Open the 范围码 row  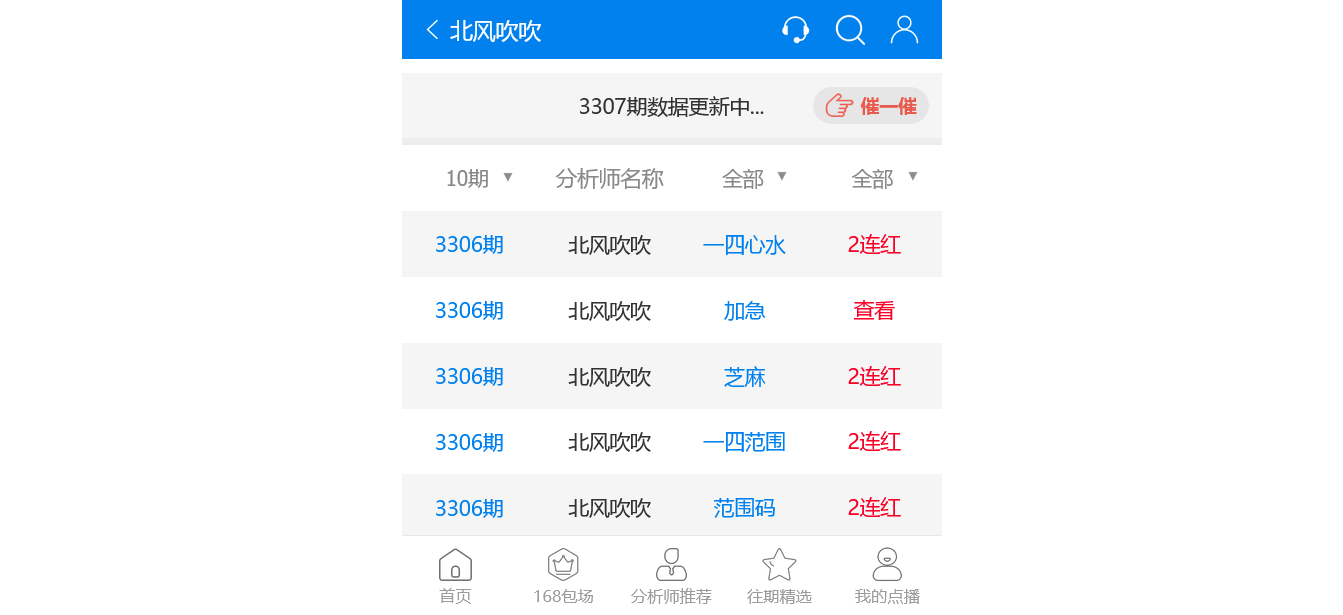[x=744, y=508]
